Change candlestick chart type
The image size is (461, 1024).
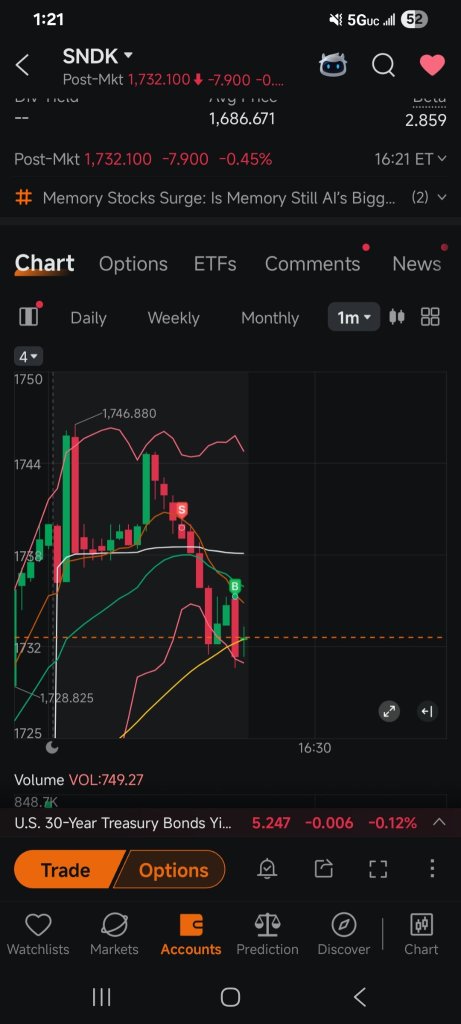click(x=396, y=317)
